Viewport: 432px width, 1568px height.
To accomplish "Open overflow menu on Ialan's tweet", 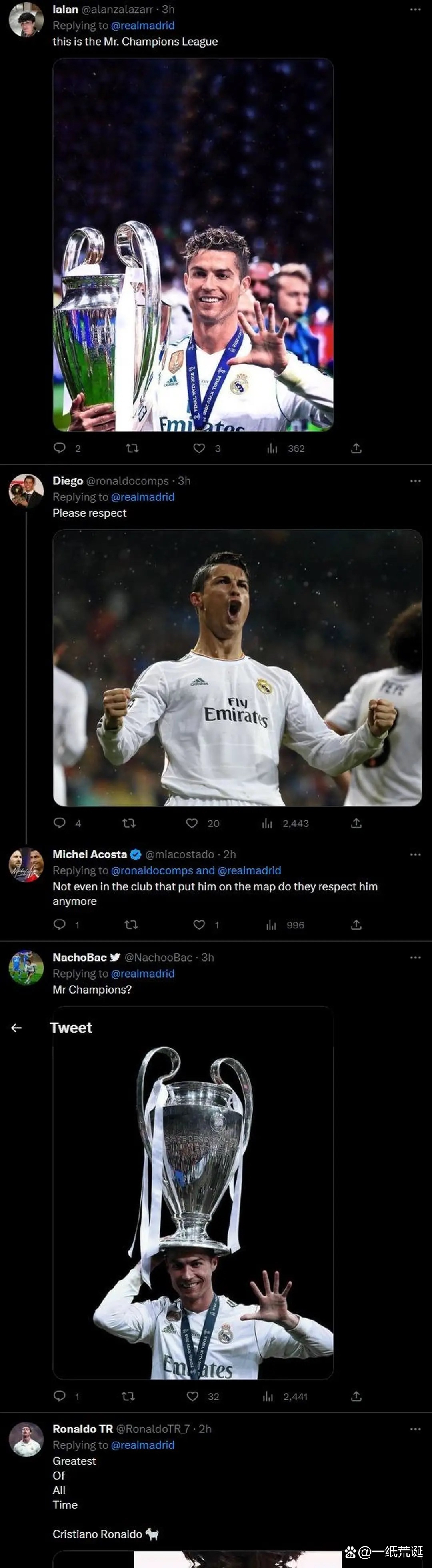I will (415, 10).
